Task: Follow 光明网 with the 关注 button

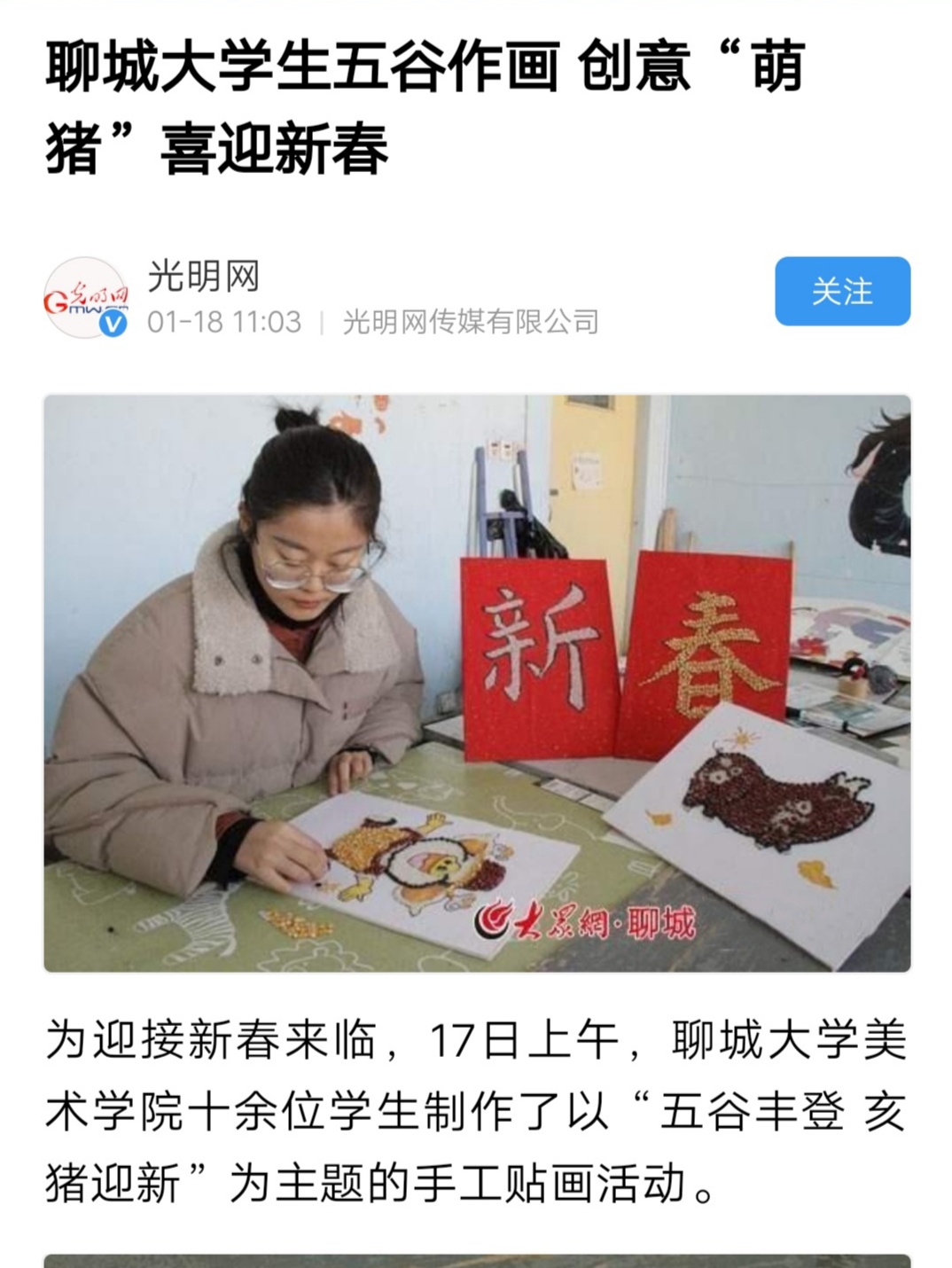Action: click(x=841, y=291)
